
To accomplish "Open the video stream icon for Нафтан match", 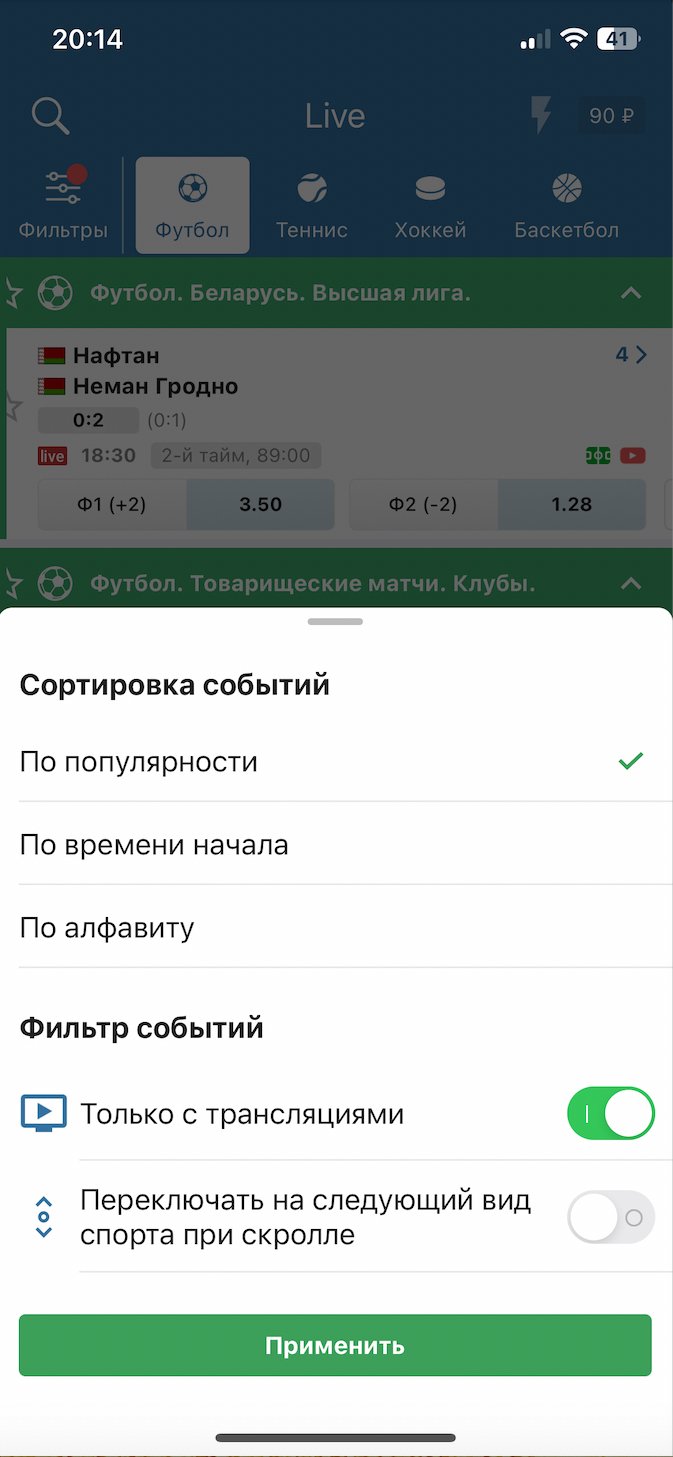I will 632,456.
